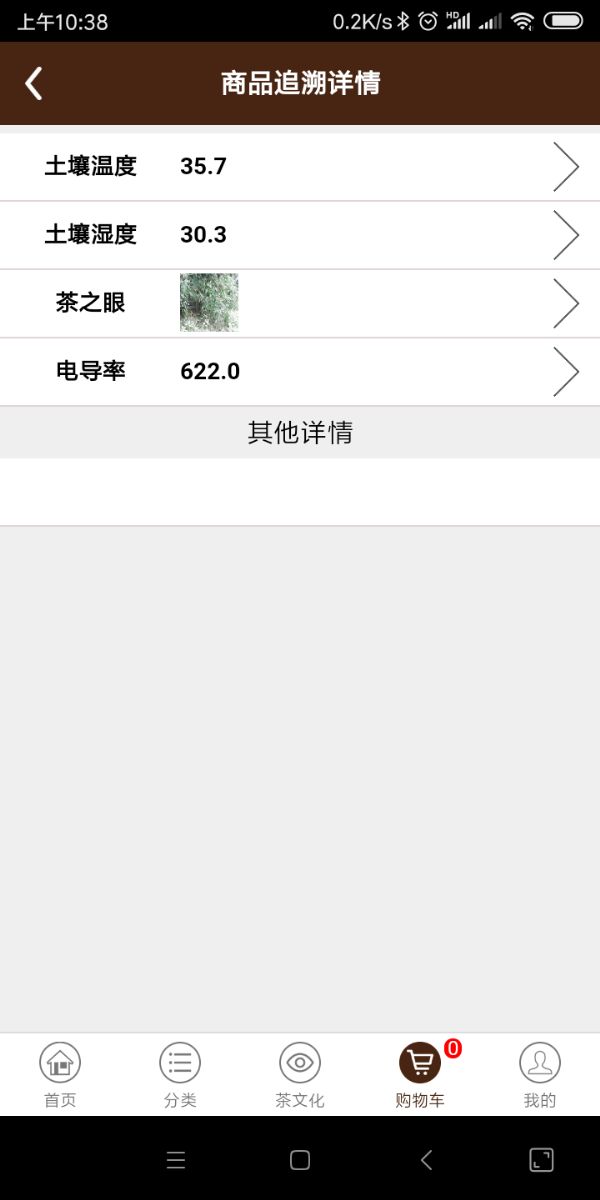Viewport: 600px width, 1200px height.
Task: Go back from 商品追溯详情 page
Action: tap(34, 83)
